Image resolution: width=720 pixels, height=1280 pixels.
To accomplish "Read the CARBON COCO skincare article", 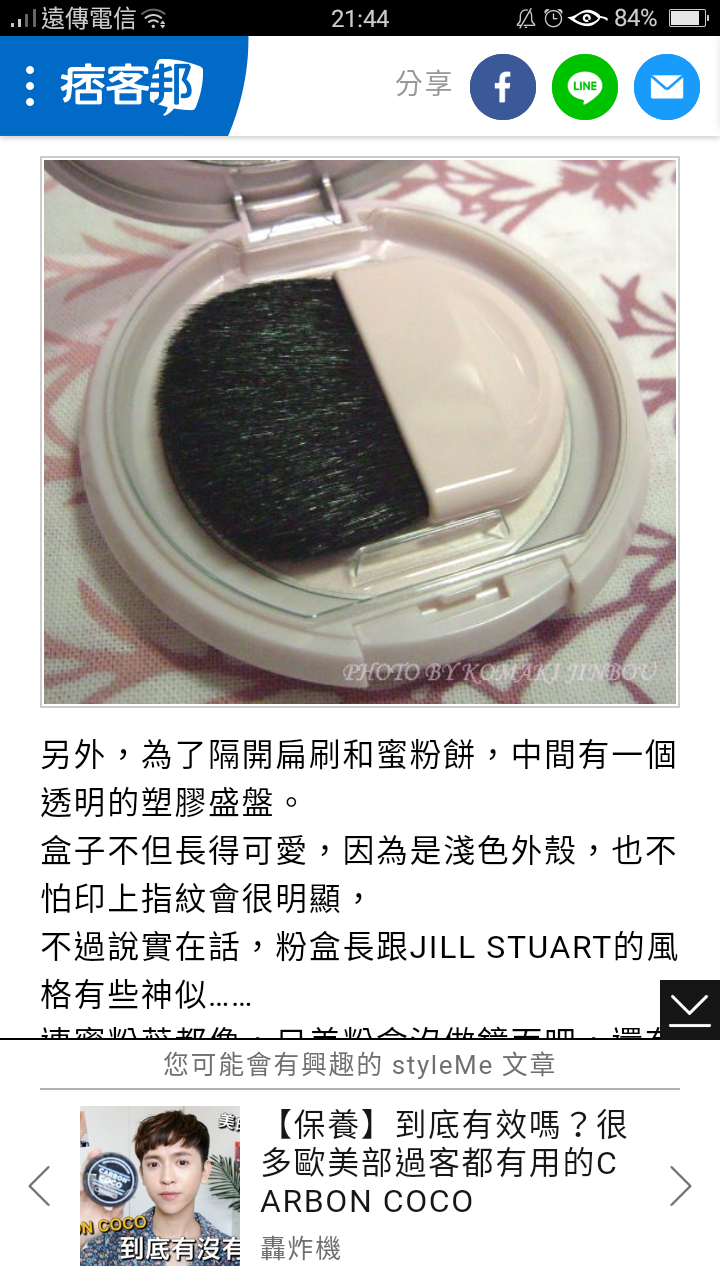I will click(x=445, y=1162).
